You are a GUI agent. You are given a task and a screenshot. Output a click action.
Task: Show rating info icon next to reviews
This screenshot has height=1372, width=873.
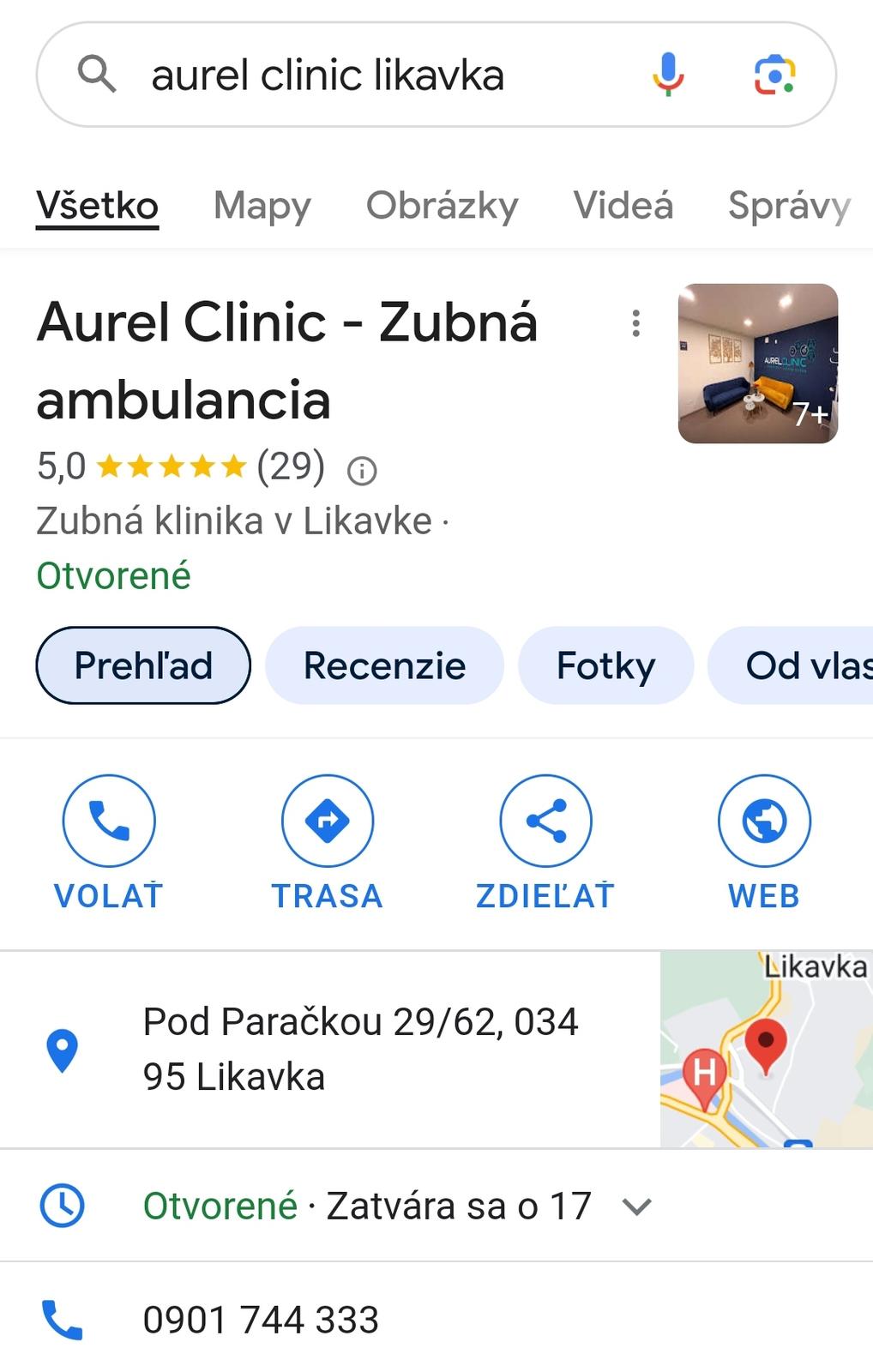362,471
